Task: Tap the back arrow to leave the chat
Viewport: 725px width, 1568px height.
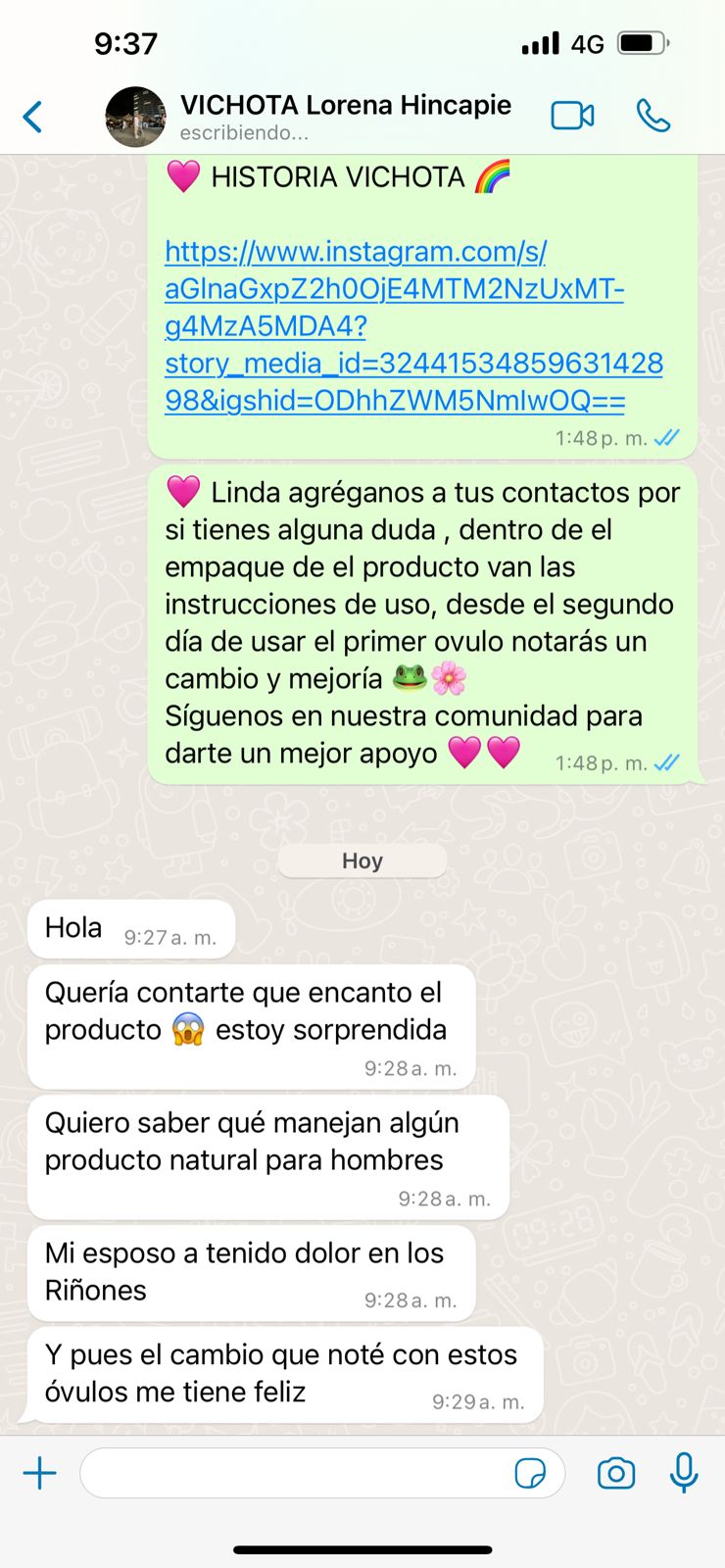Action: coord(31,115)
